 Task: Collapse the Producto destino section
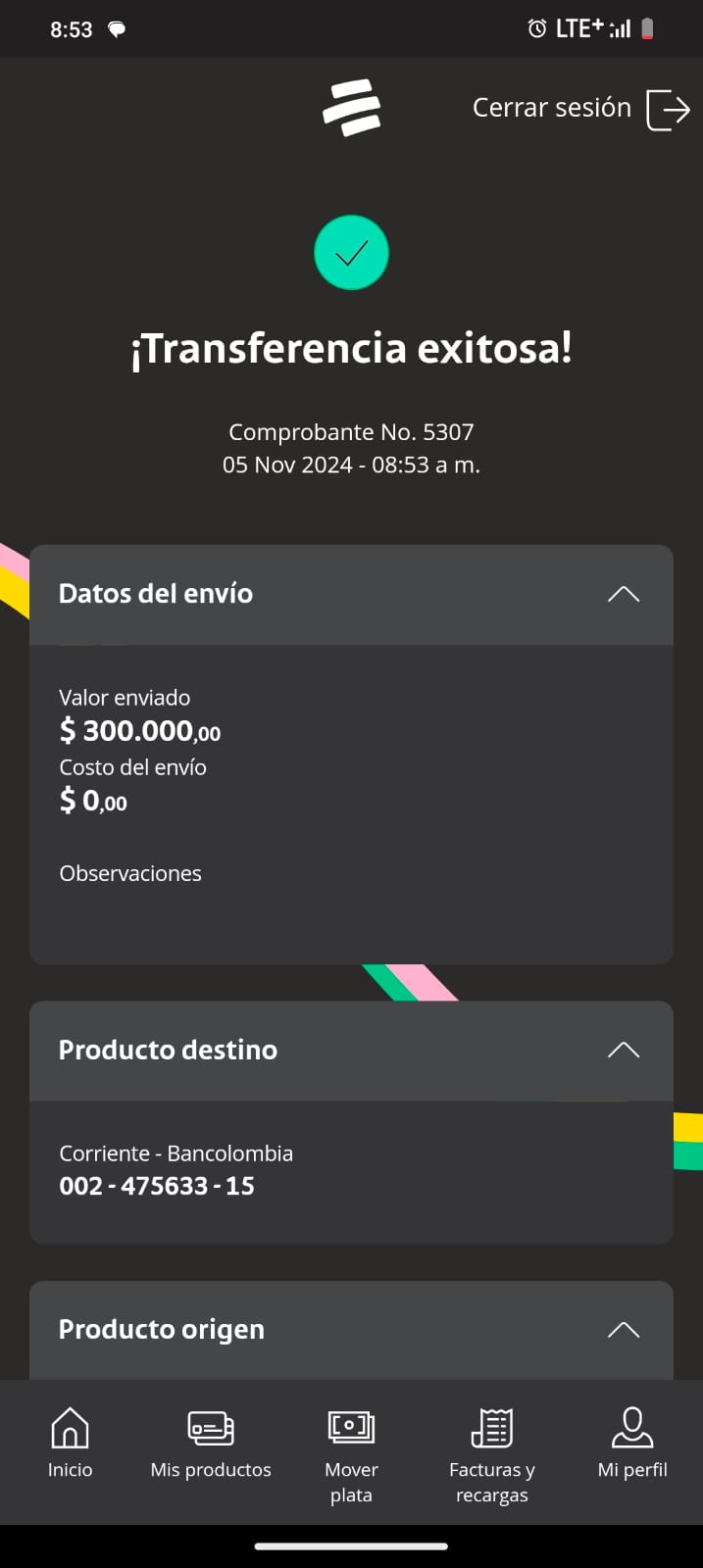tap(623, 1051)
